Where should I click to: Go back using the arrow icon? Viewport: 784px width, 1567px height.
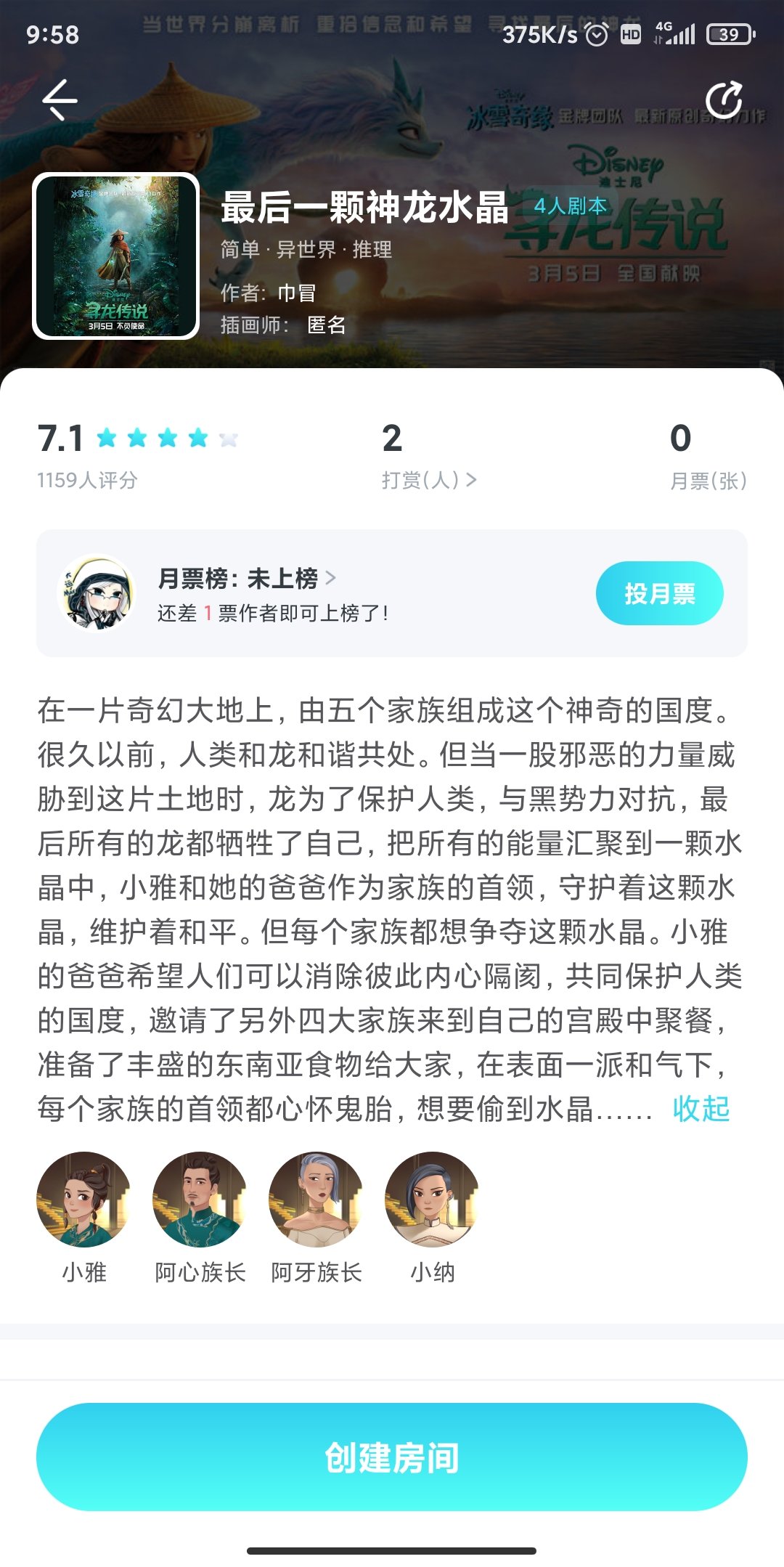(60, 99)
